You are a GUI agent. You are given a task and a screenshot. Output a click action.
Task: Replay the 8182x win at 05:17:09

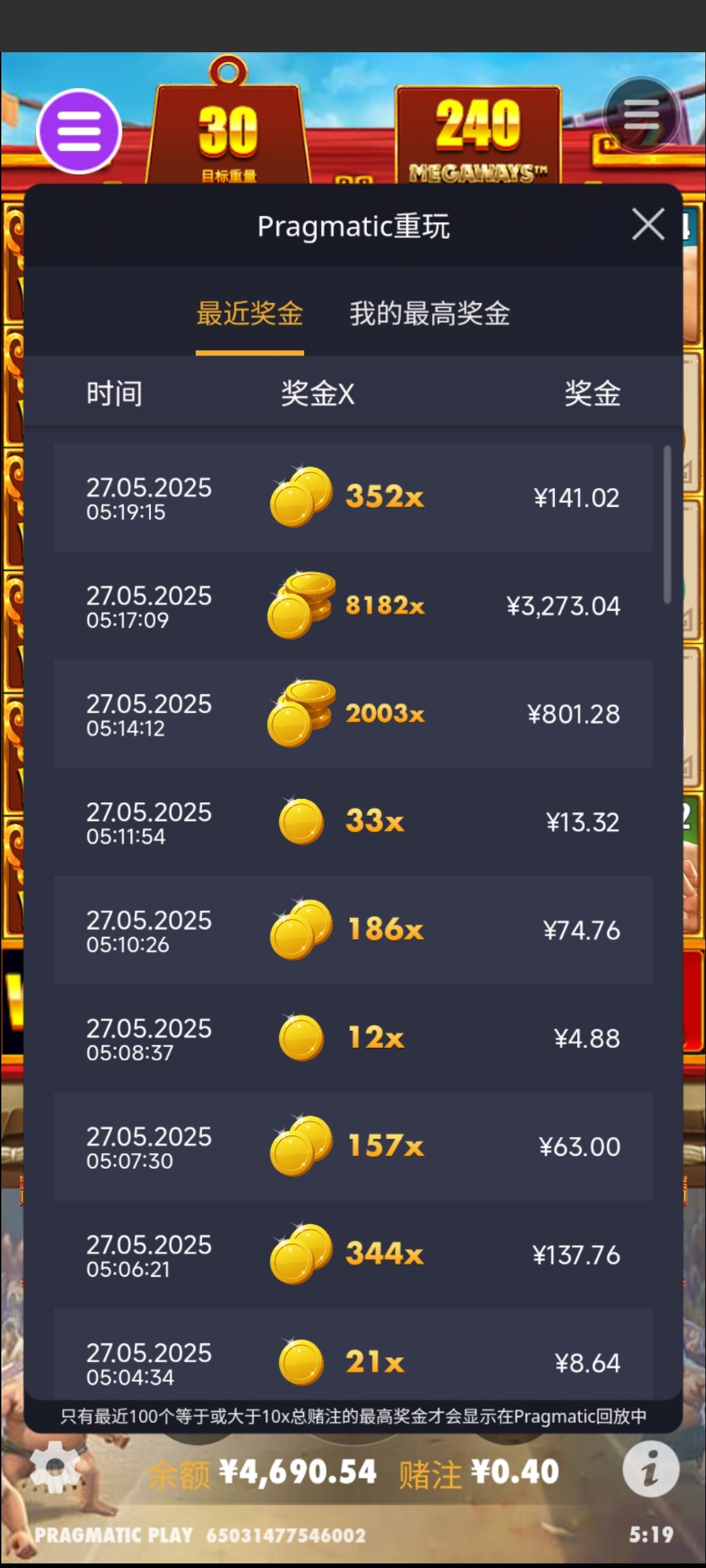[353, 606]
